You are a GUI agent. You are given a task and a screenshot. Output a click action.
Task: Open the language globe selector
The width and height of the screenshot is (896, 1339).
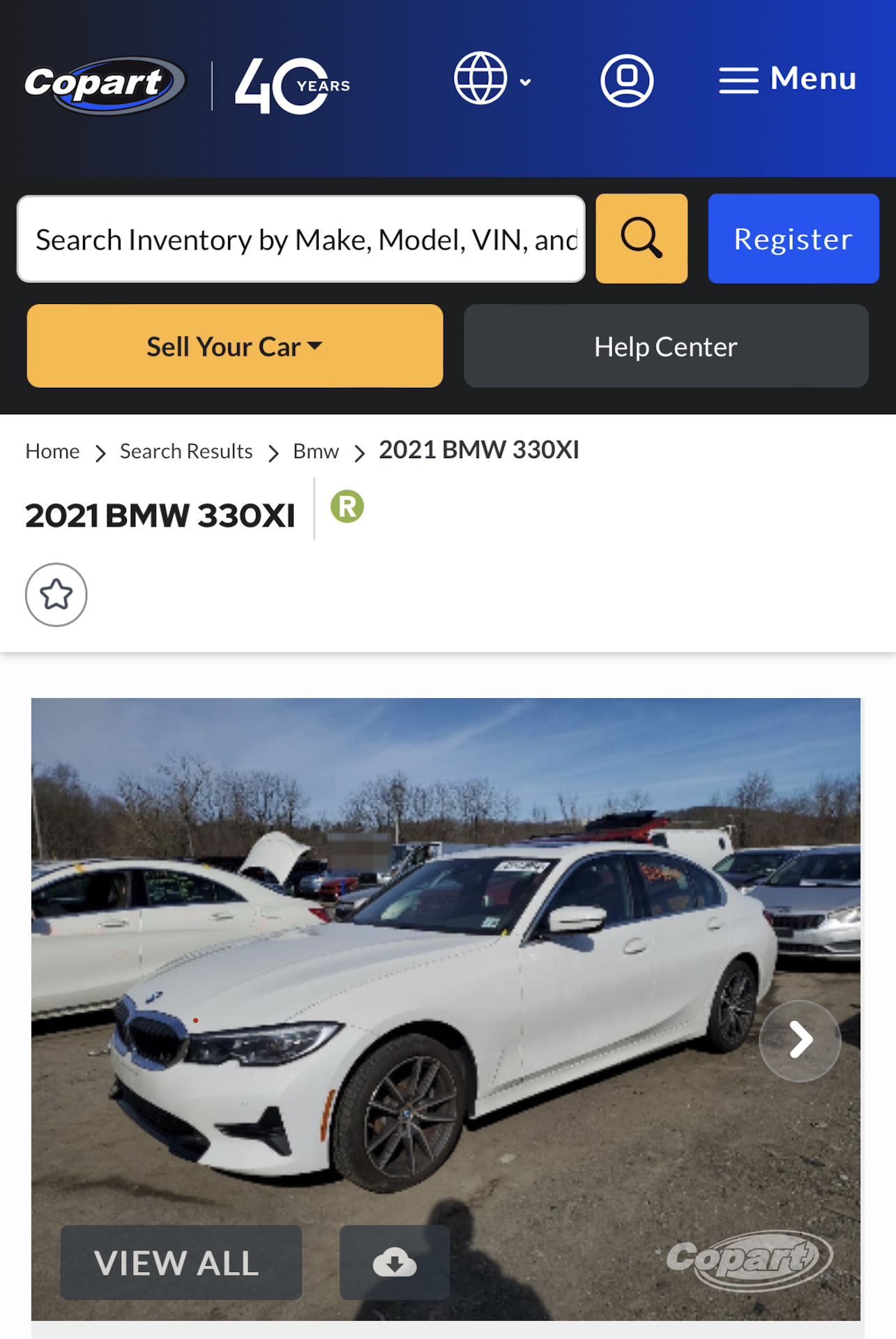pyautogui.click(x=492, y=80)
